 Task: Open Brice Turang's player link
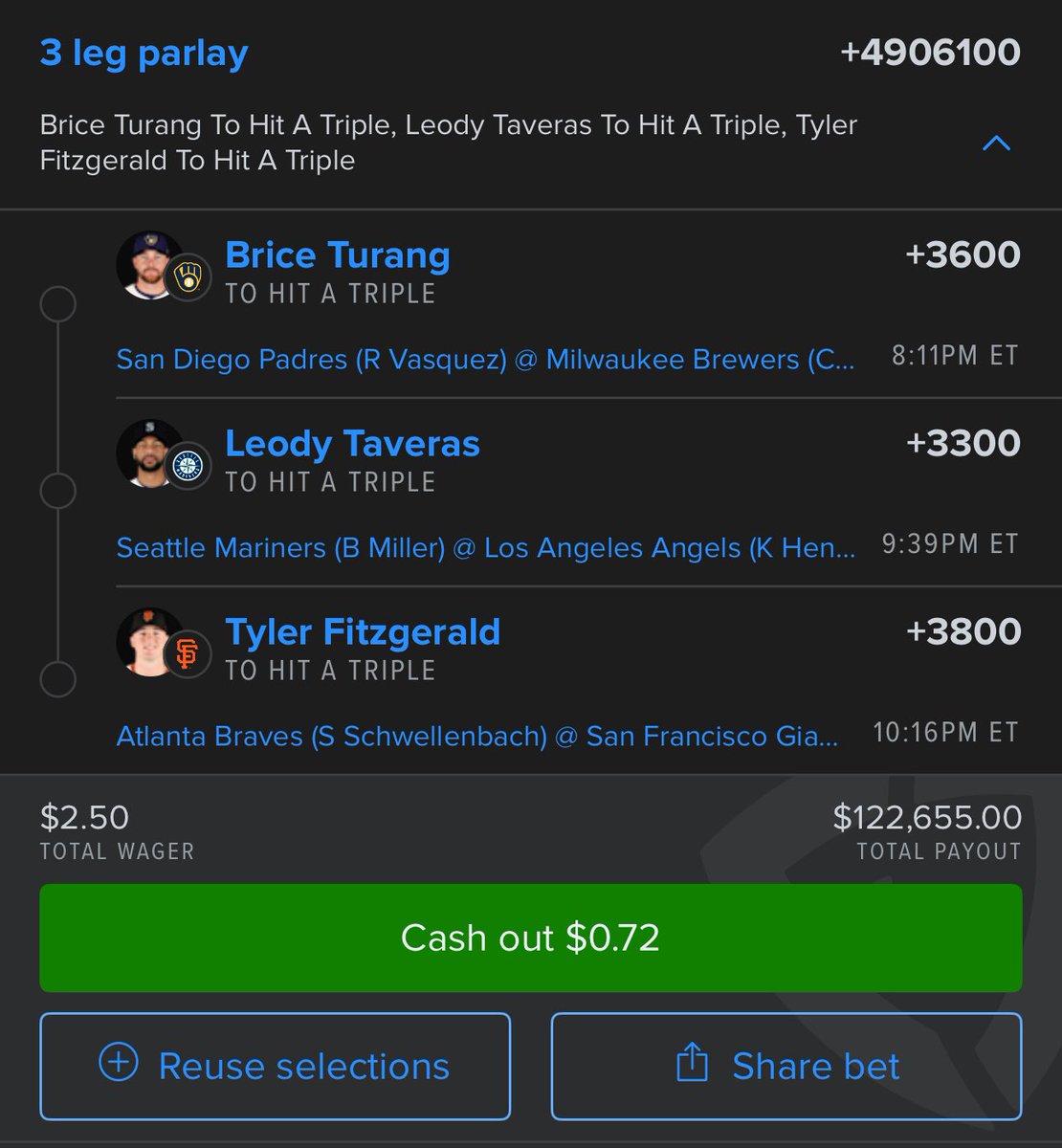tap(337, 255)
